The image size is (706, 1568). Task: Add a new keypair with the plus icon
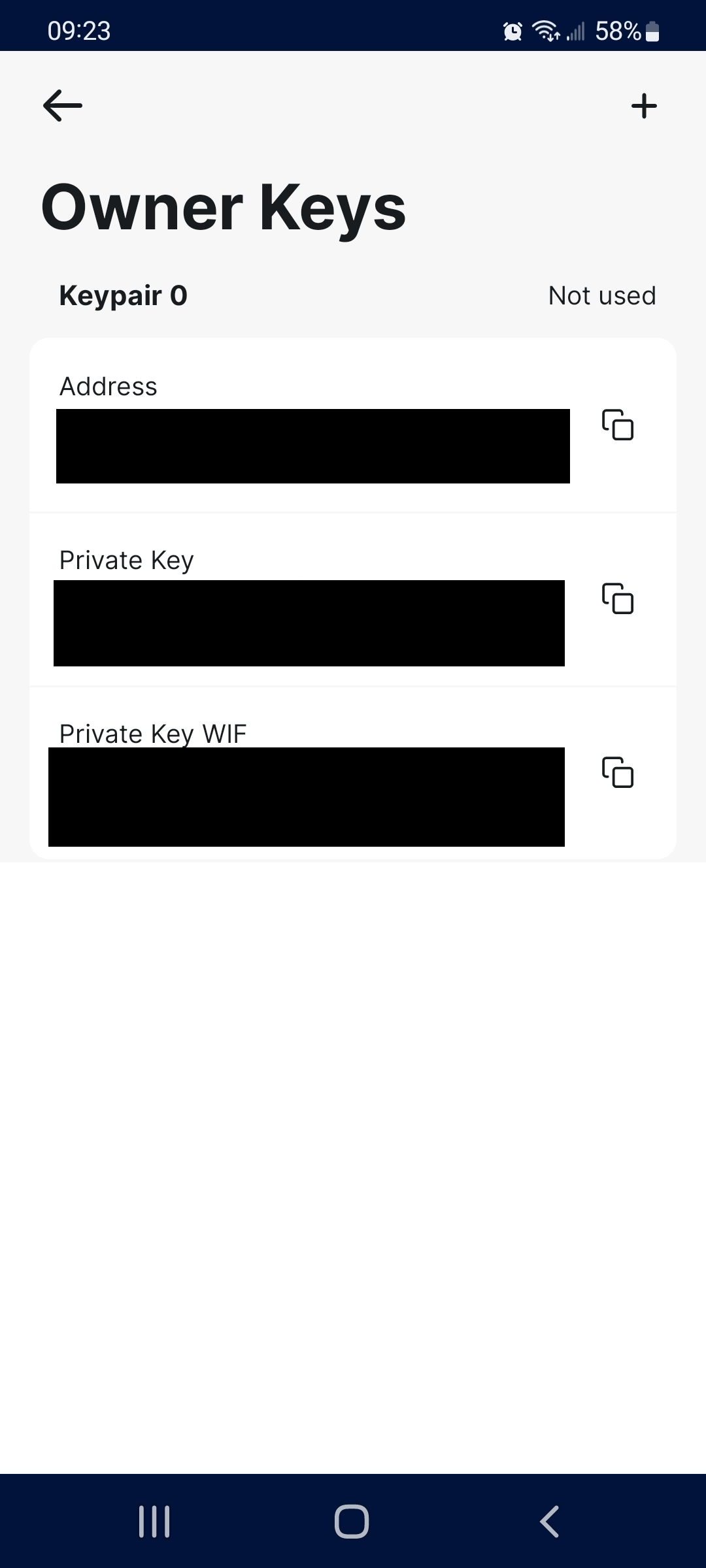(643, 106)
